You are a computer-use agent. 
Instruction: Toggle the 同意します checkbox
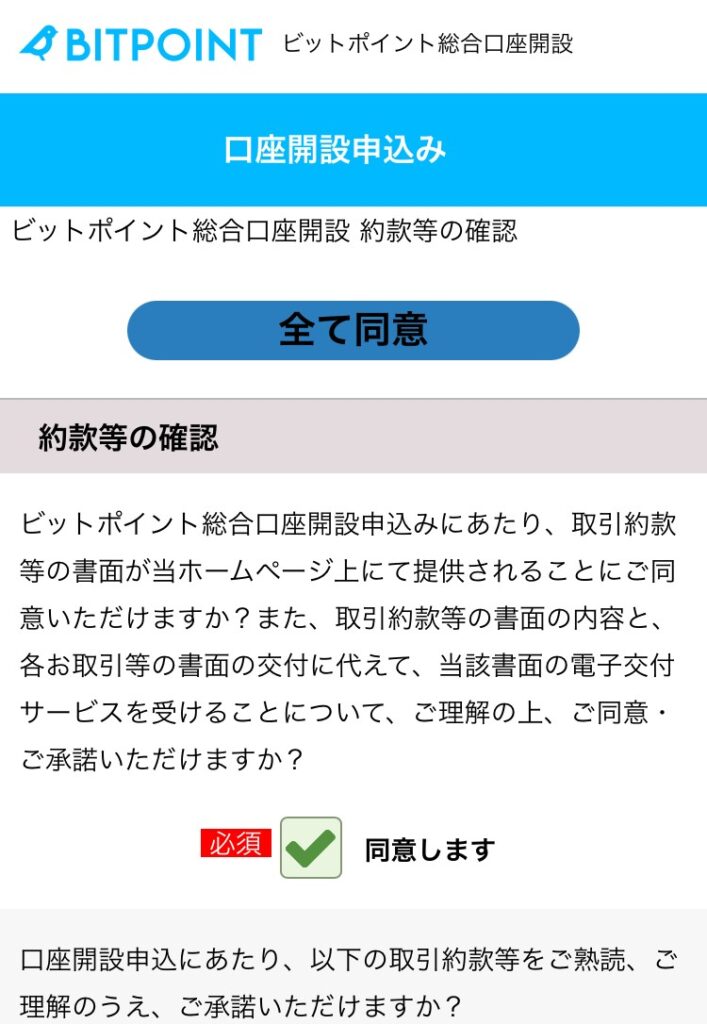[x=311, y=848]
